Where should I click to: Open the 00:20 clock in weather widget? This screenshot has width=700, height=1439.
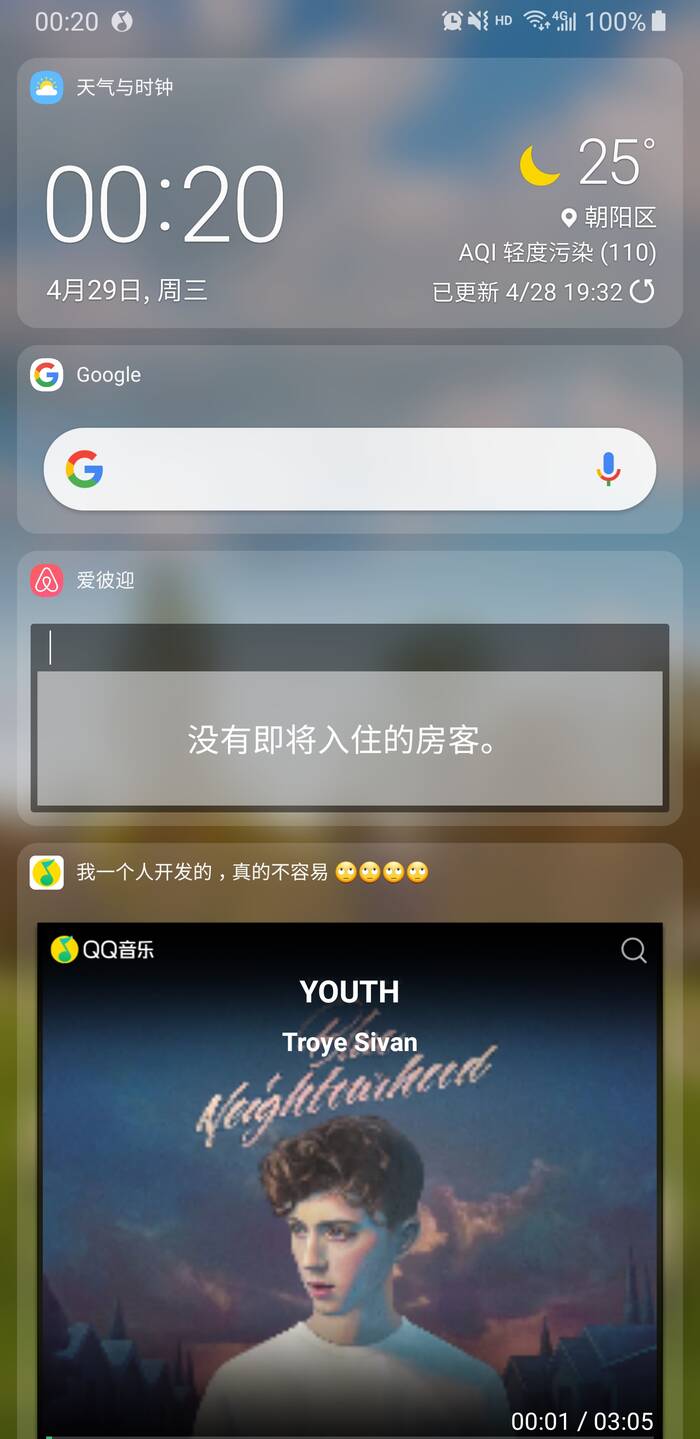tap(165, 204)
